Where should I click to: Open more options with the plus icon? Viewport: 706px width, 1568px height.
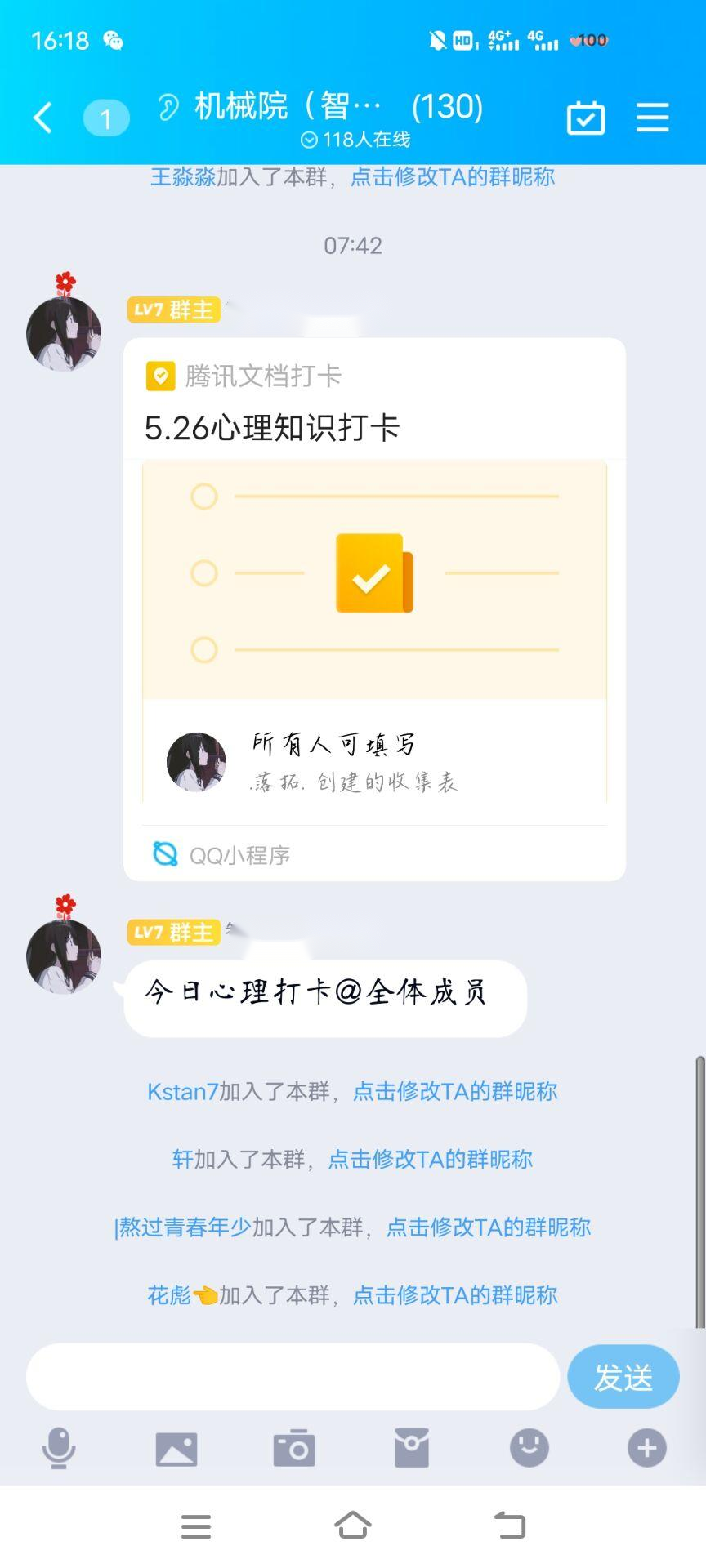point(647,1449)
